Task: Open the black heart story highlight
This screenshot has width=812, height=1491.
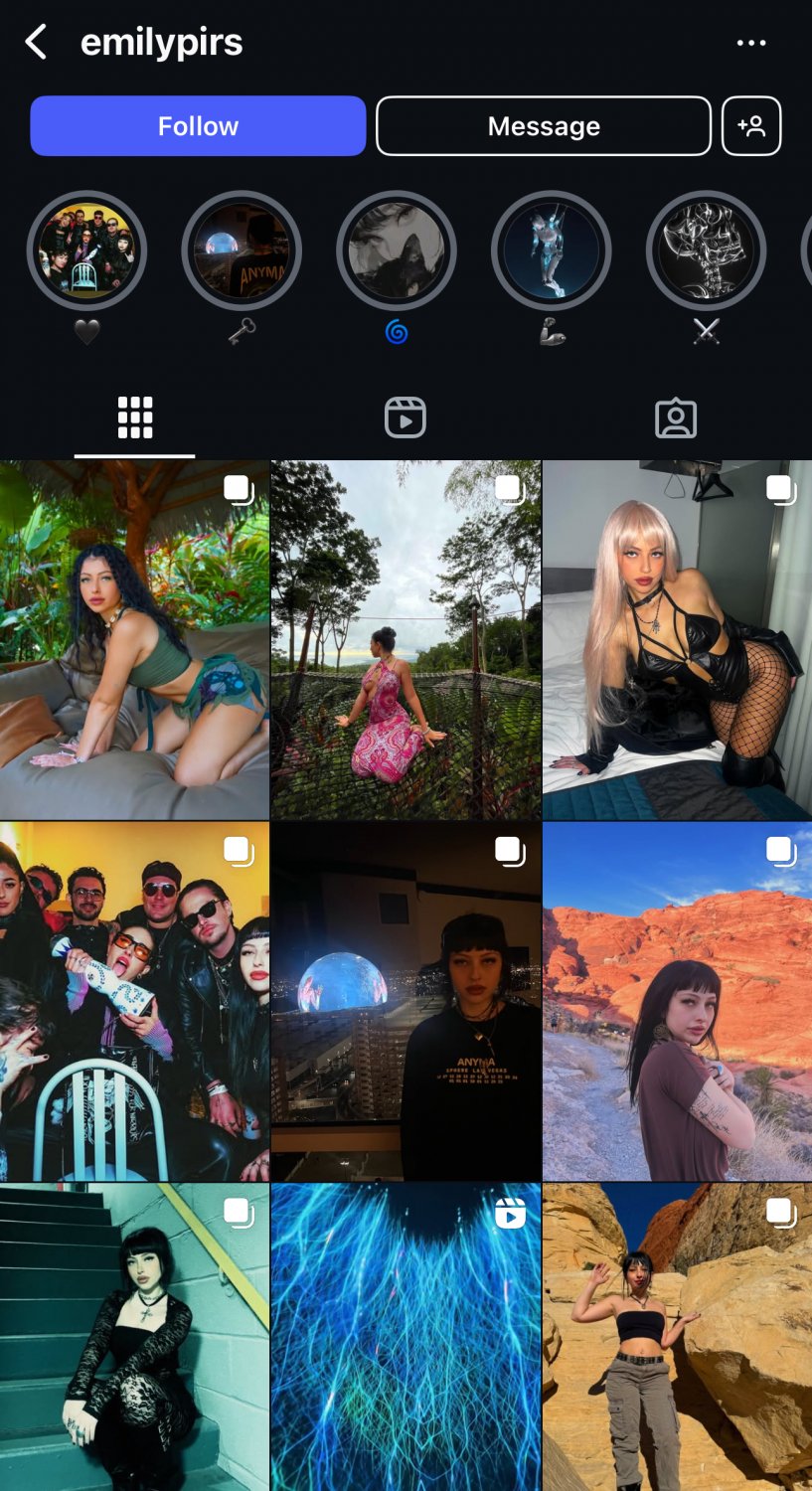Action: (x=86, y=250)
